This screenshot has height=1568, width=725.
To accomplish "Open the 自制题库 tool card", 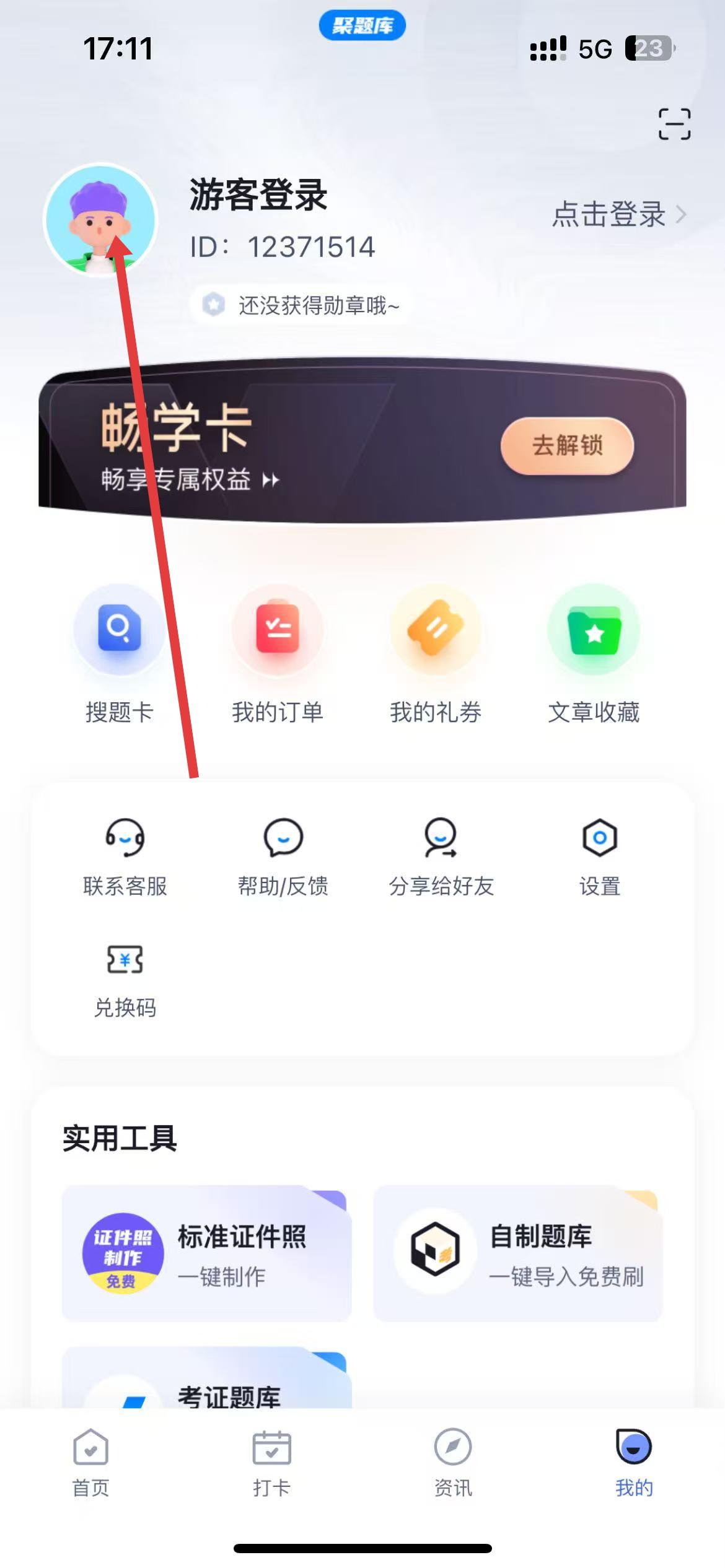I will click(x=518, y=1253).
